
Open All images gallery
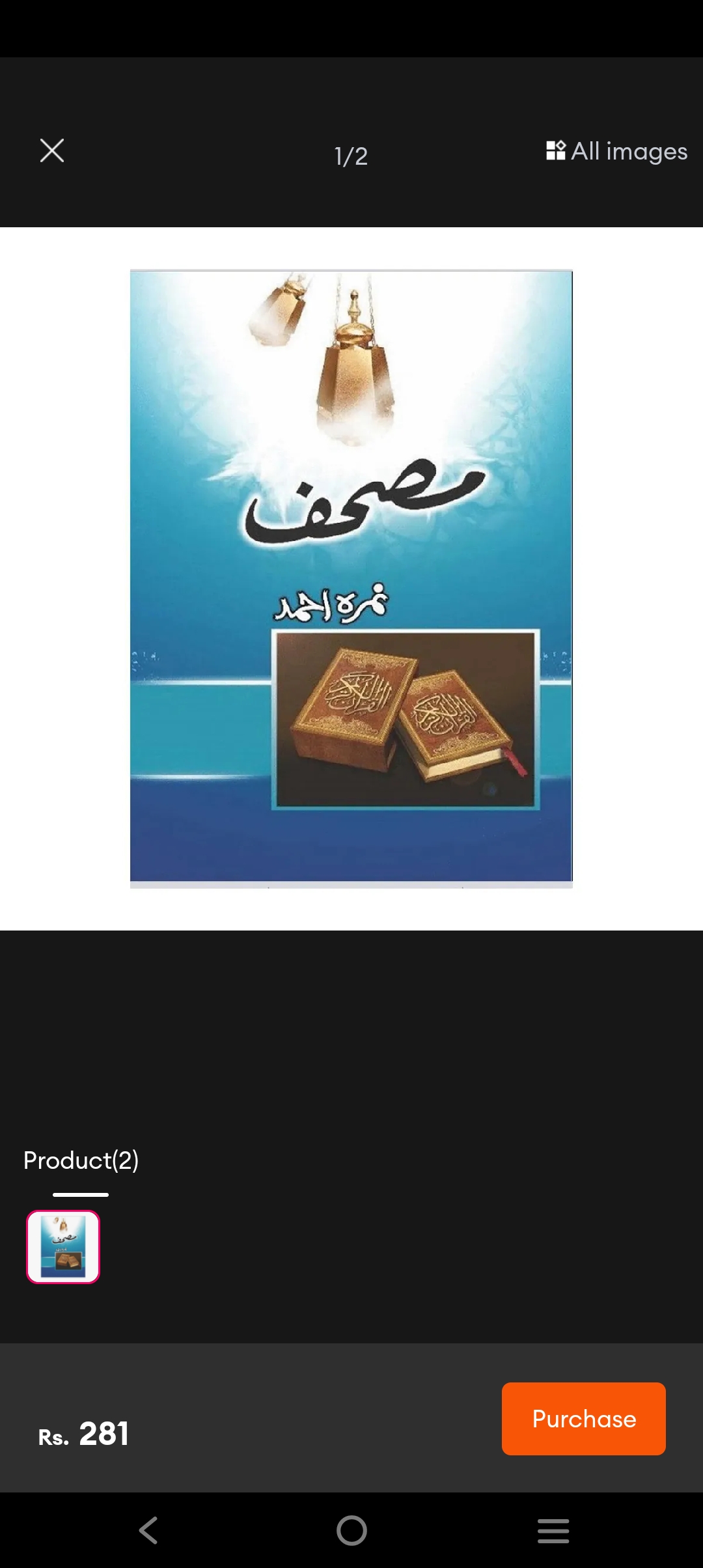pos(616,151)
